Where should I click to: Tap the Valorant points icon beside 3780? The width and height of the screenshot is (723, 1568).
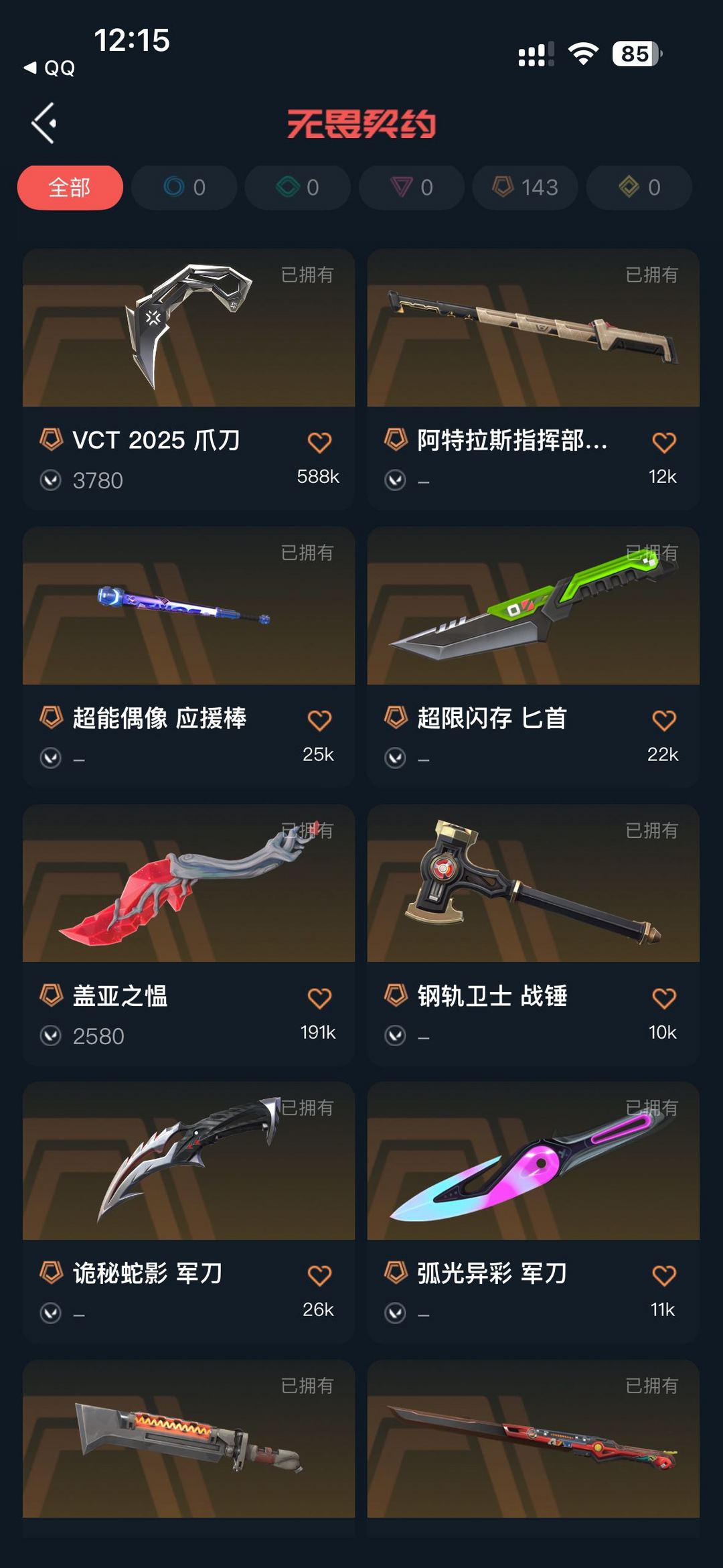pos(50,480)
